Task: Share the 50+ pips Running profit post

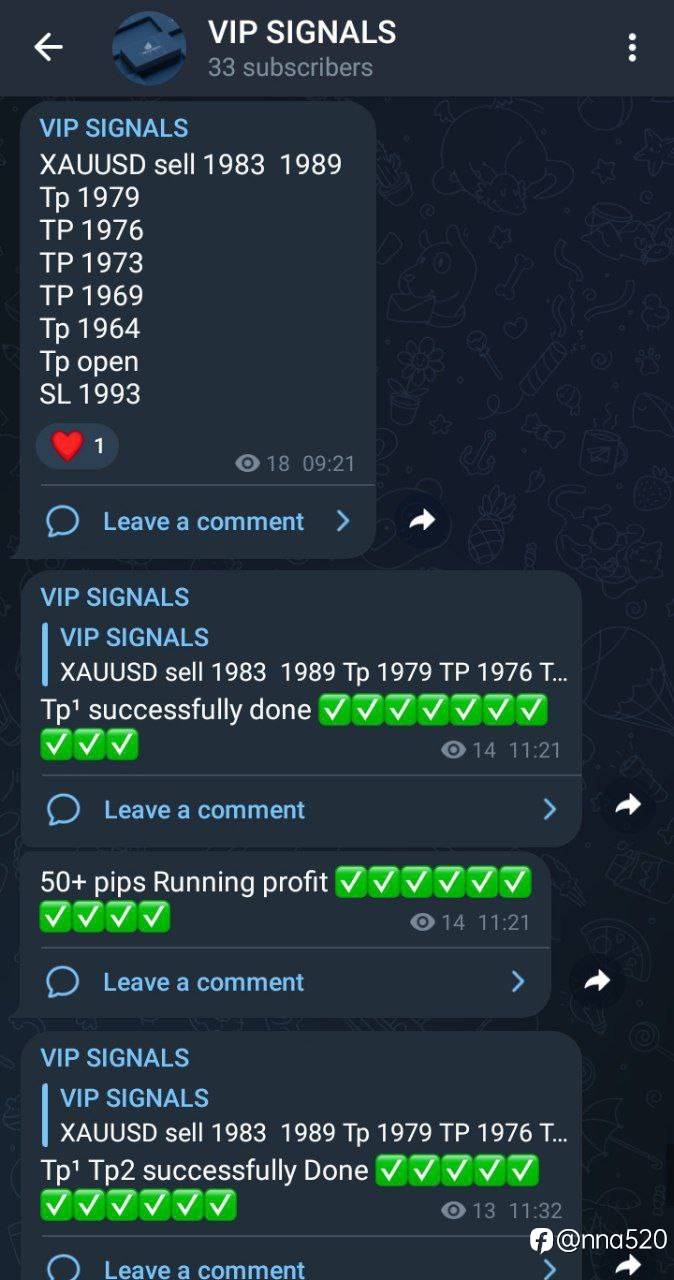Action: [597, 982]
